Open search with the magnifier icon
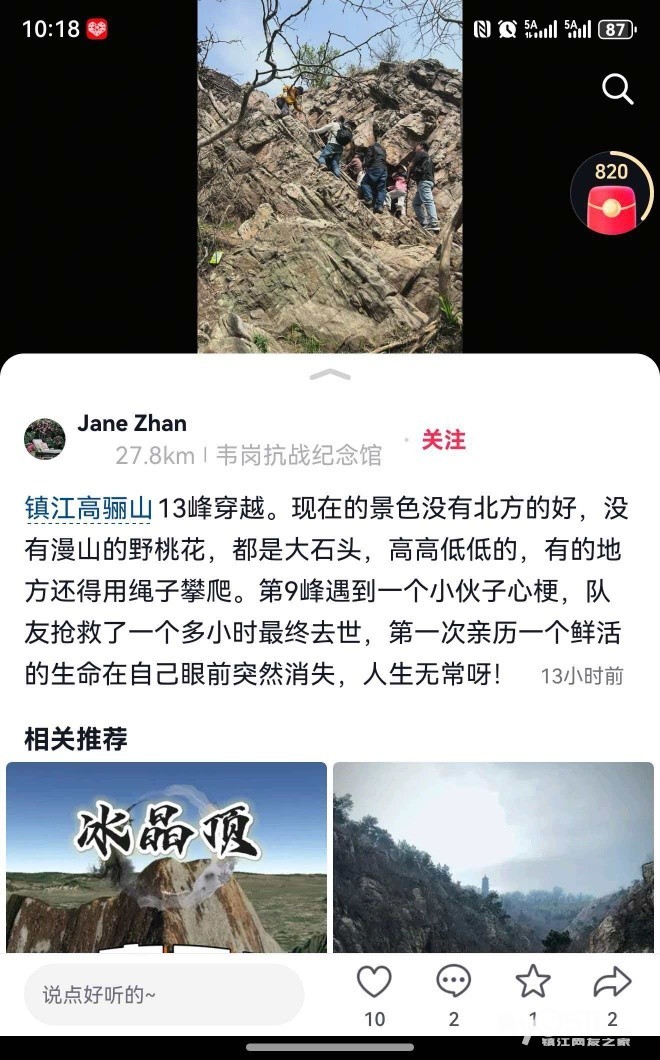Screen dimensions: 660x1060 618,90
